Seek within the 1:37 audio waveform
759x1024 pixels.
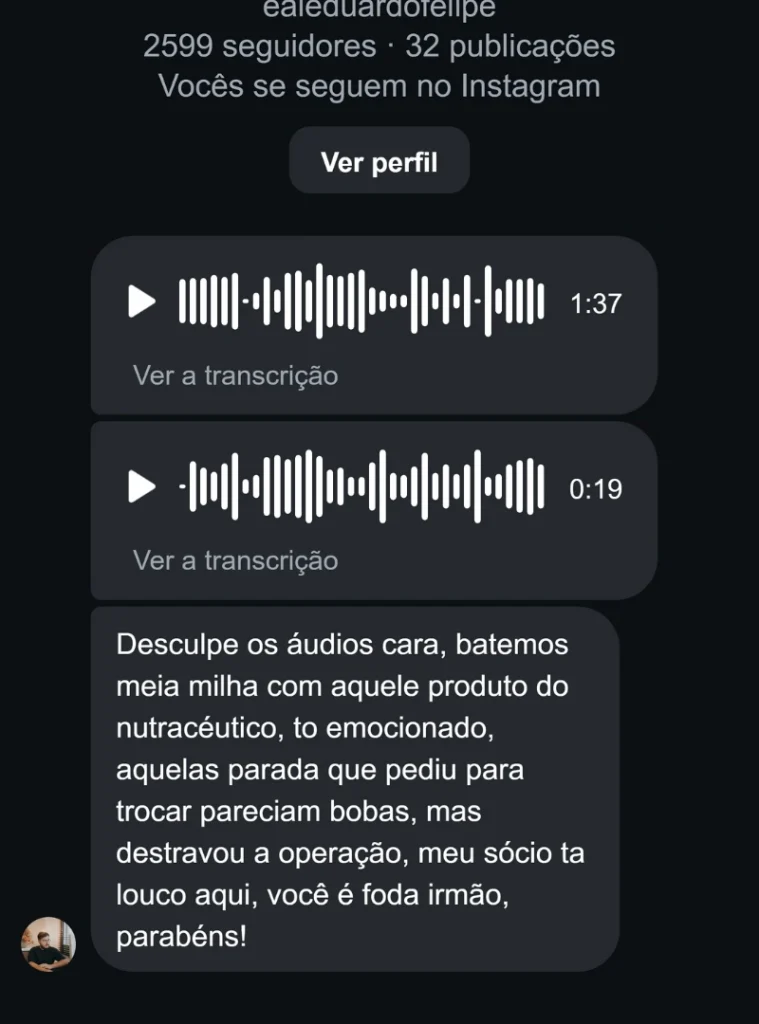(x=361, y=301)
